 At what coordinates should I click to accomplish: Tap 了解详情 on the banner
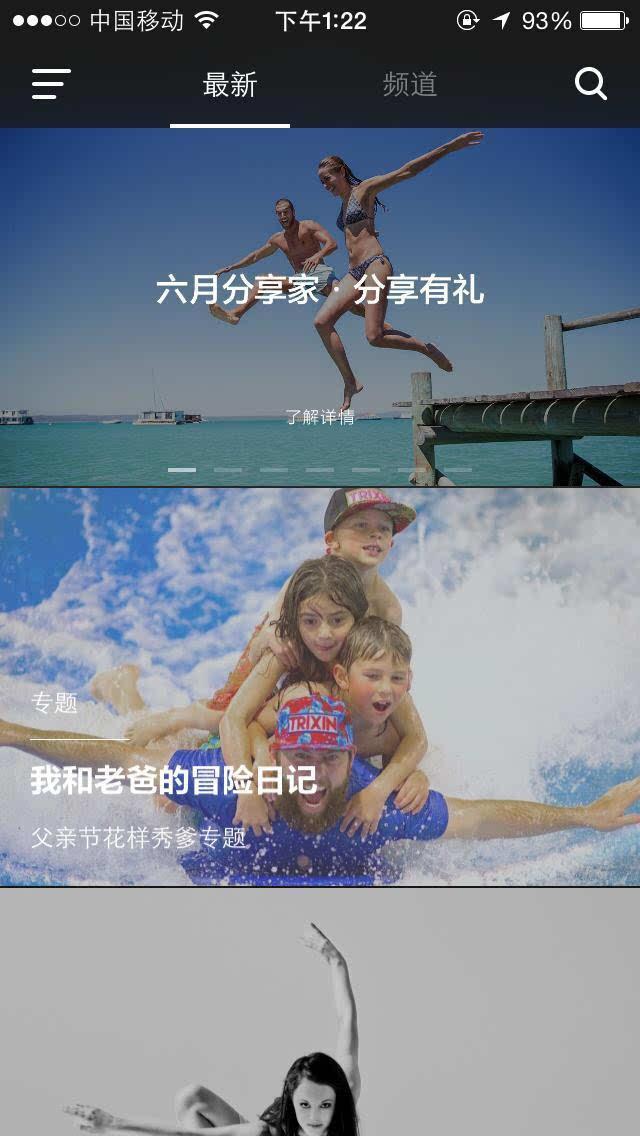[320, 417]
